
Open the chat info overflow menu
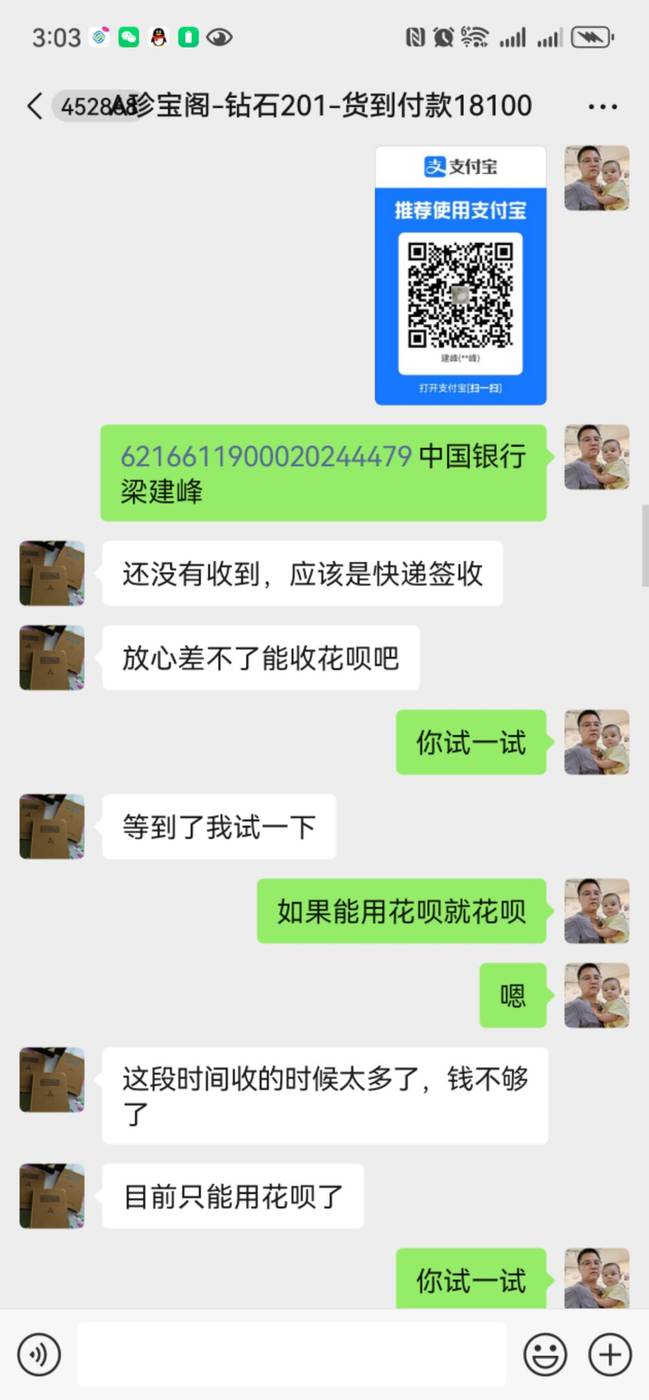tap(602, 106)
